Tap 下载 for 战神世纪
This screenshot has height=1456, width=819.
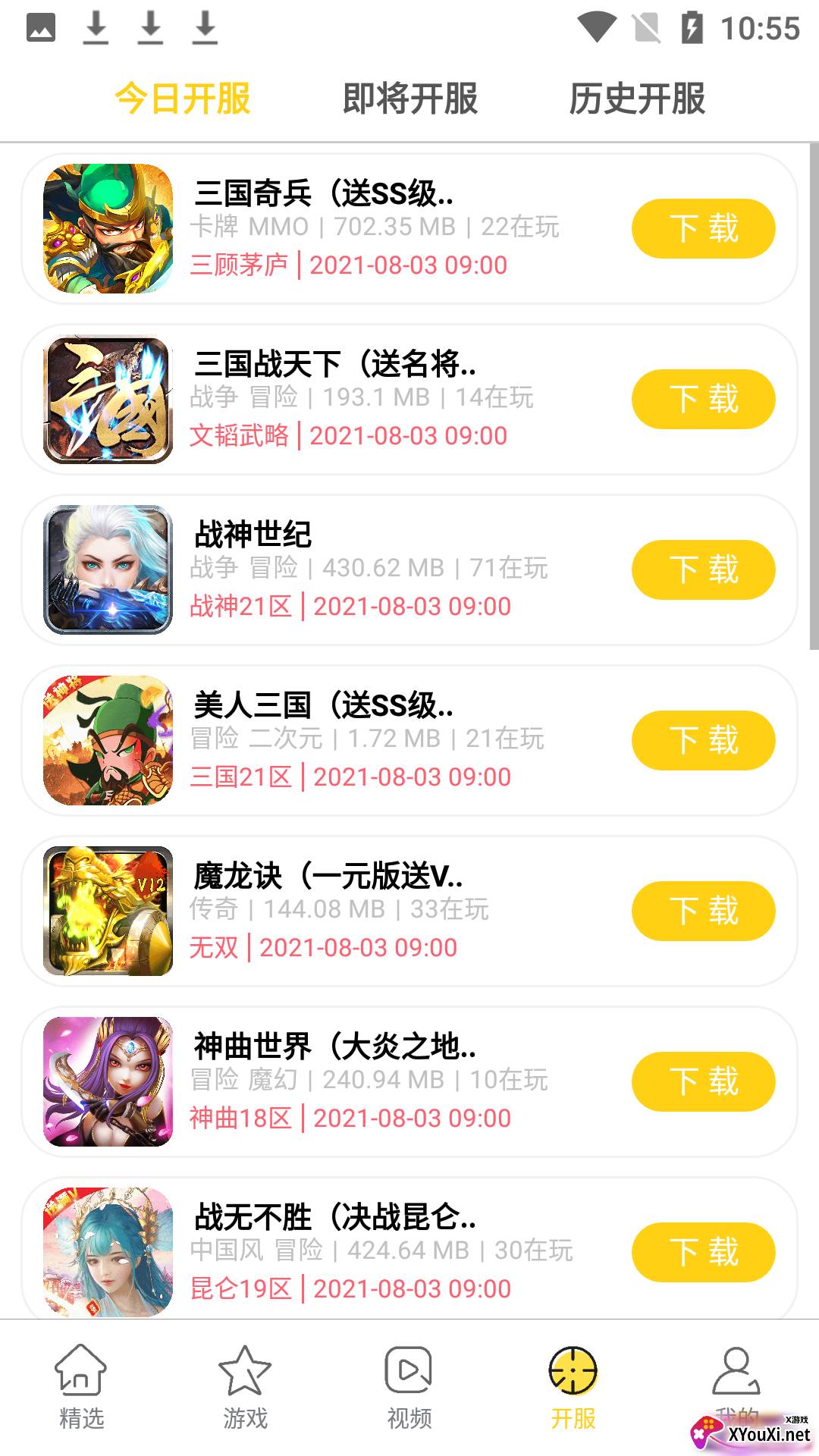(x=703, y=570)
